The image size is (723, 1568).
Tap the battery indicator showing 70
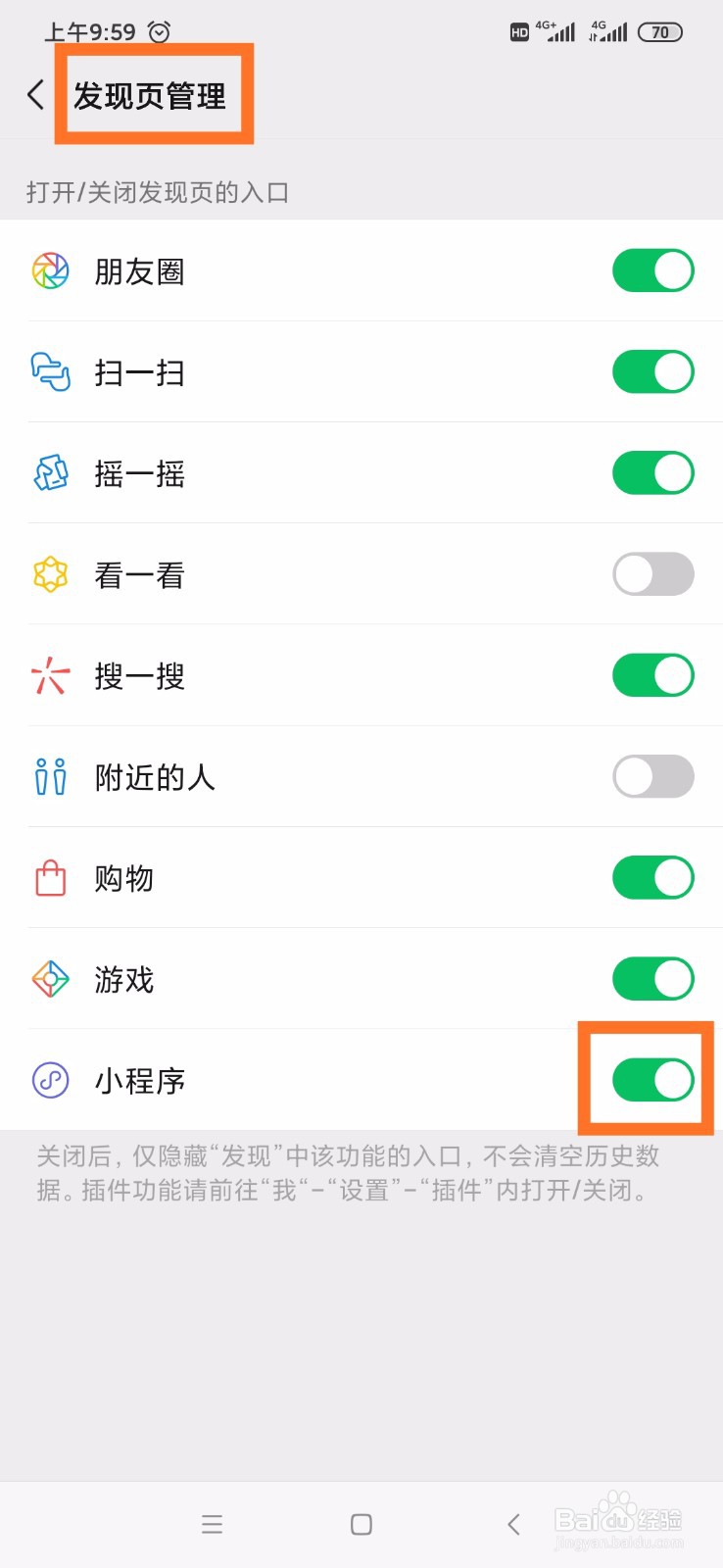tap(660, 31)
